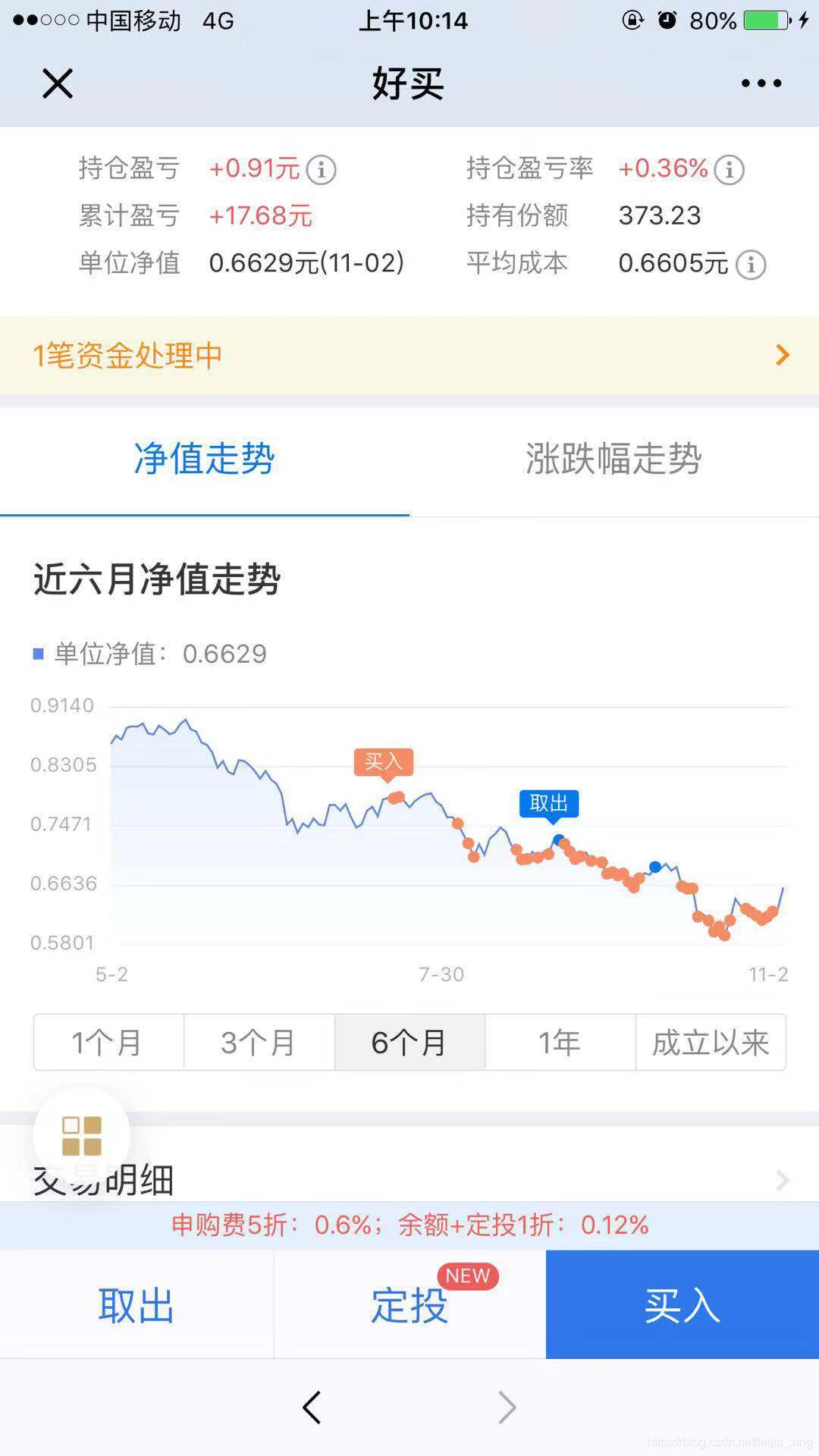Tap 买入 to buy the fund
Viewport: 819px width, 1456px height.
click(x=682, y=1305)
